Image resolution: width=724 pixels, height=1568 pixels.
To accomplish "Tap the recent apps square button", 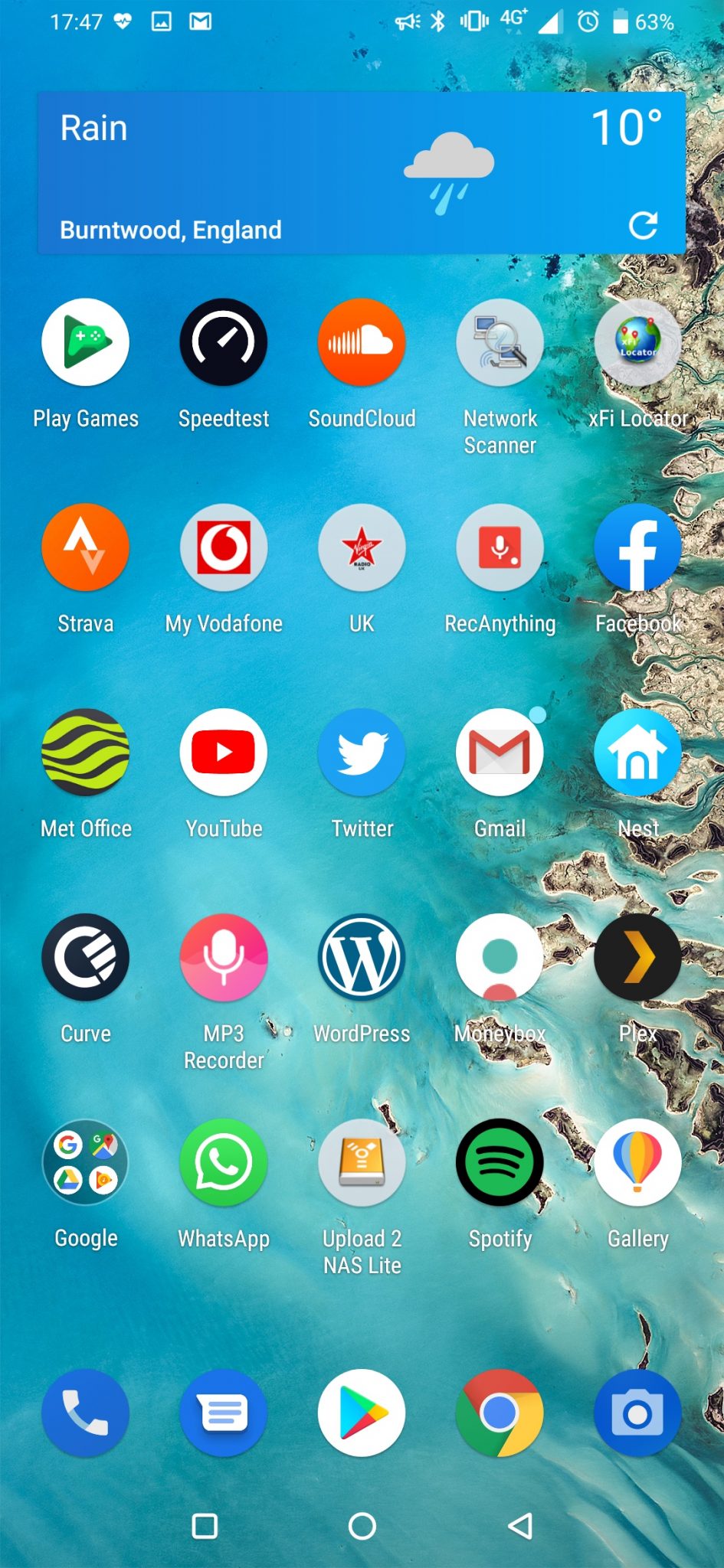I will pyautogui.click(x=205, y=1526).
